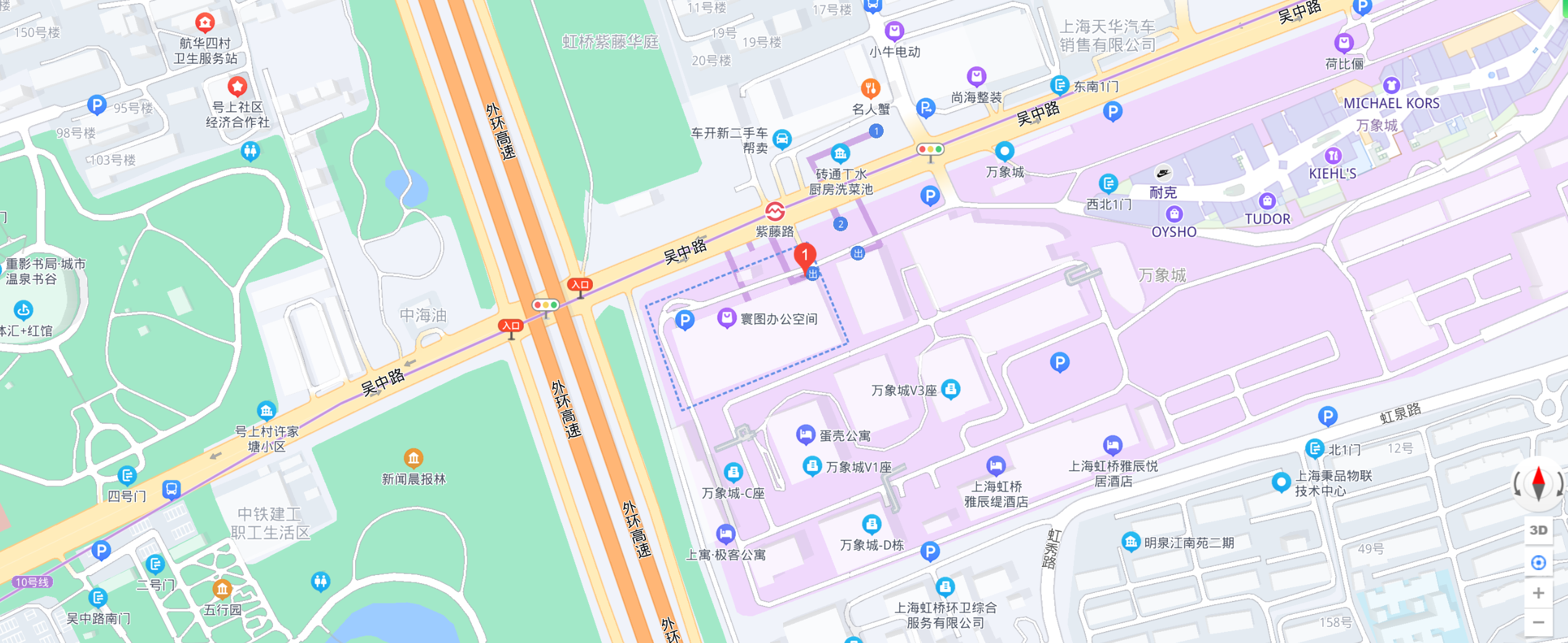Zoom out with the minus button
The height and width of the screenshot is (643, 1568).
(x=1538, y=622)
